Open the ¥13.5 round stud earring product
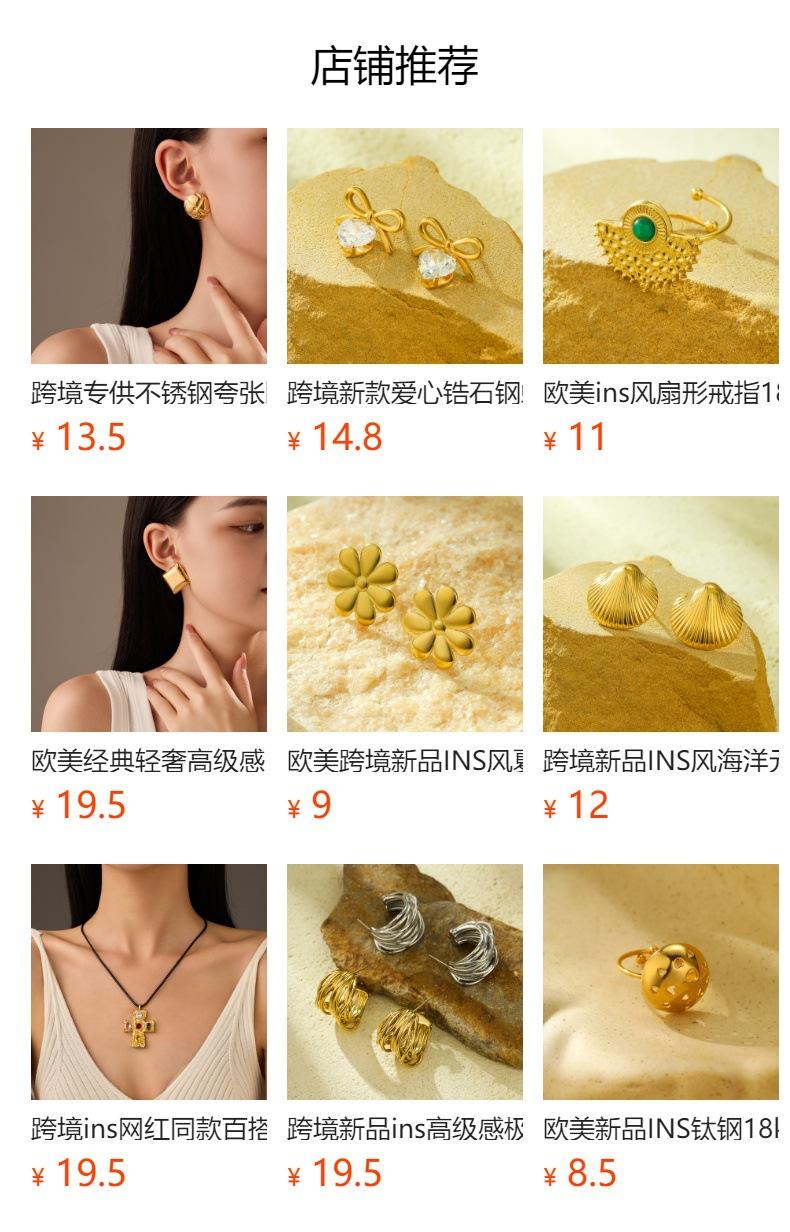Screen dimensions: 790x1232 coord(149,246)
